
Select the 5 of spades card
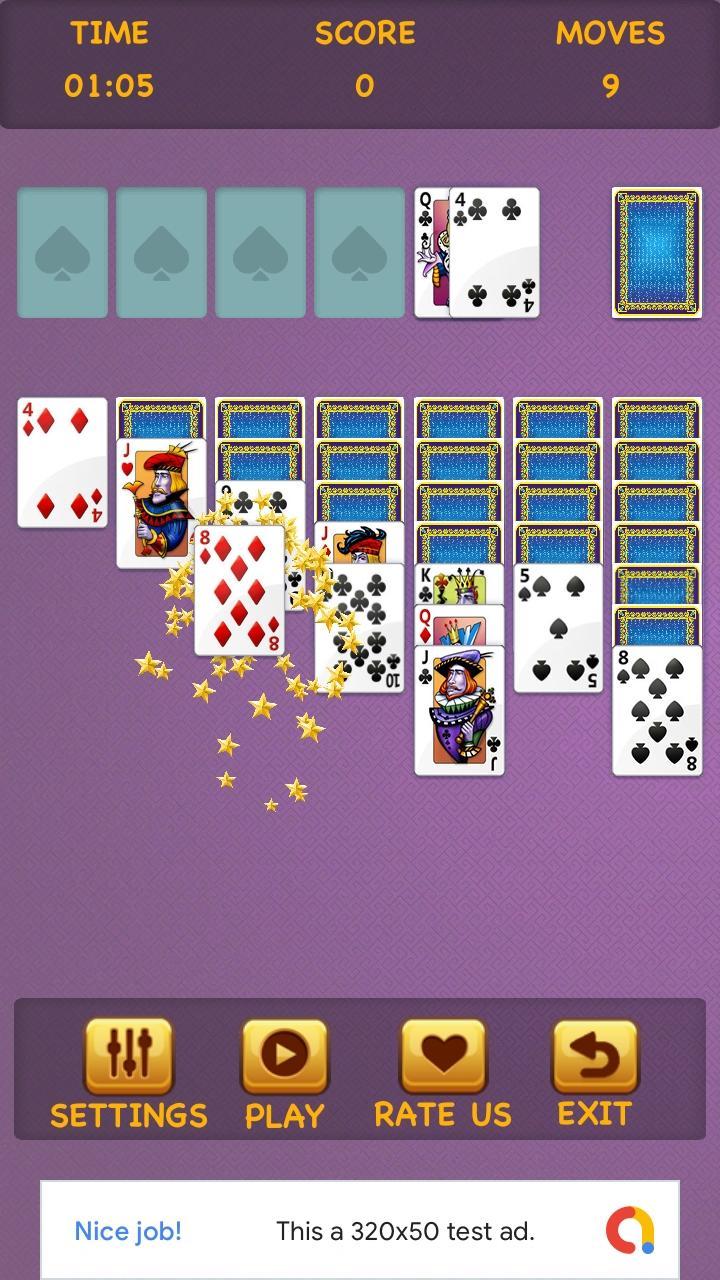pyautogui.click(x=558, y=628)
